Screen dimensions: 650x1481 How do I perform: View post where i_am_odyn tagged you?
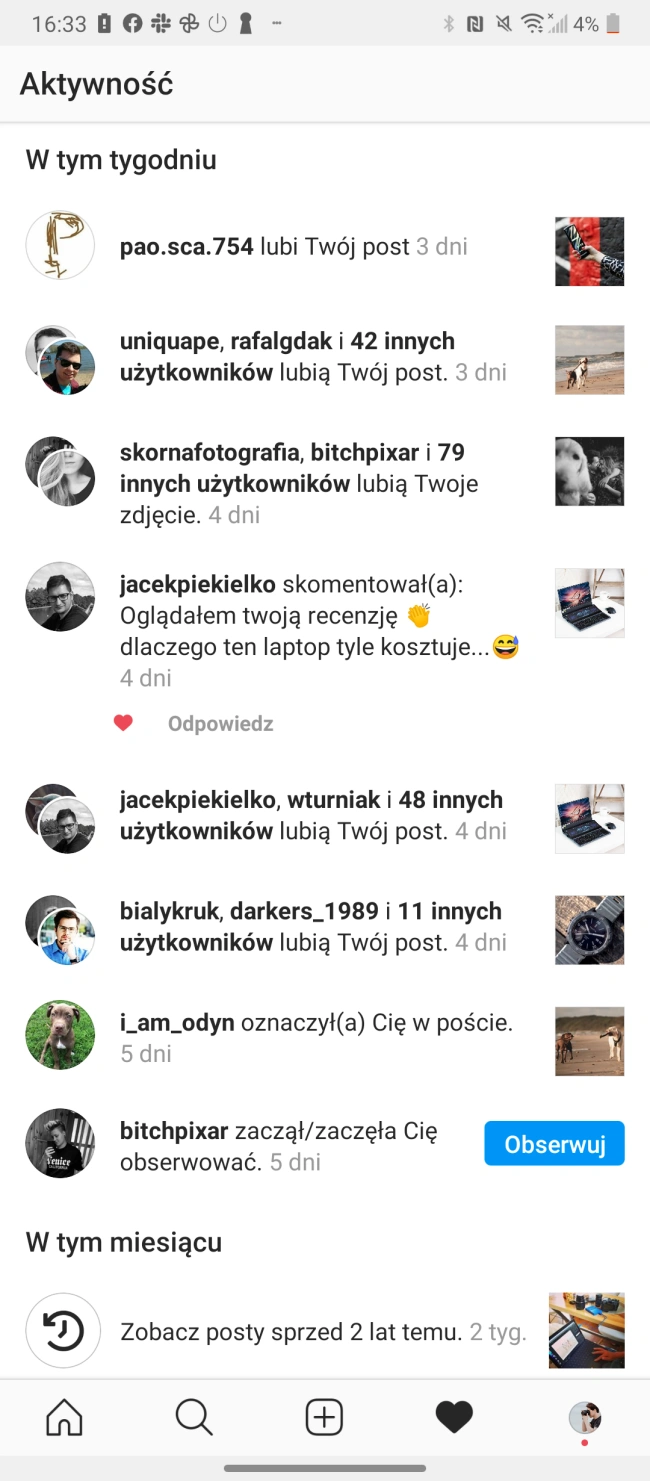(589, 1041)
